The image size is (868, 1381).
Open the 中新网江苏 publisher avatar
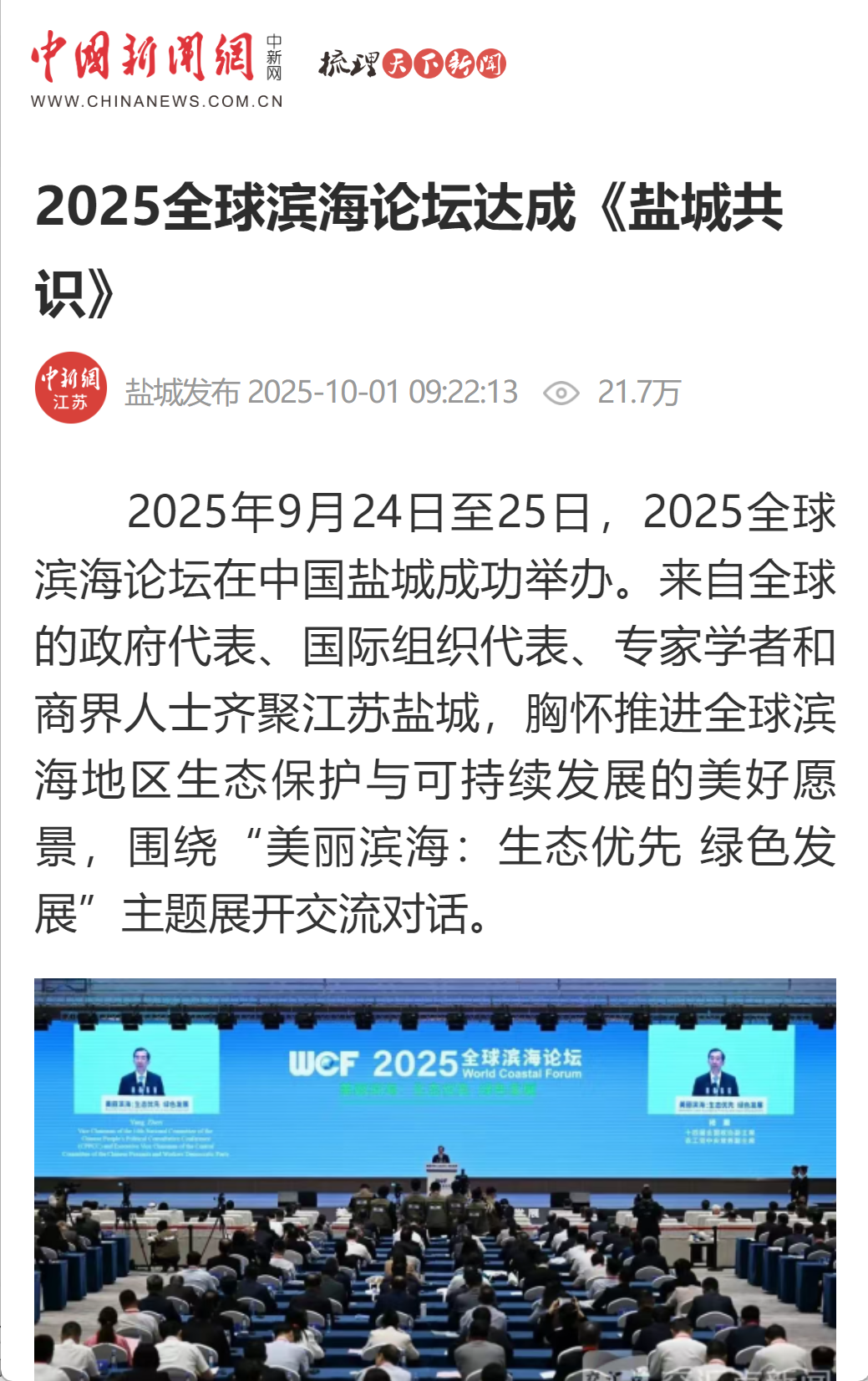[71, 388]
